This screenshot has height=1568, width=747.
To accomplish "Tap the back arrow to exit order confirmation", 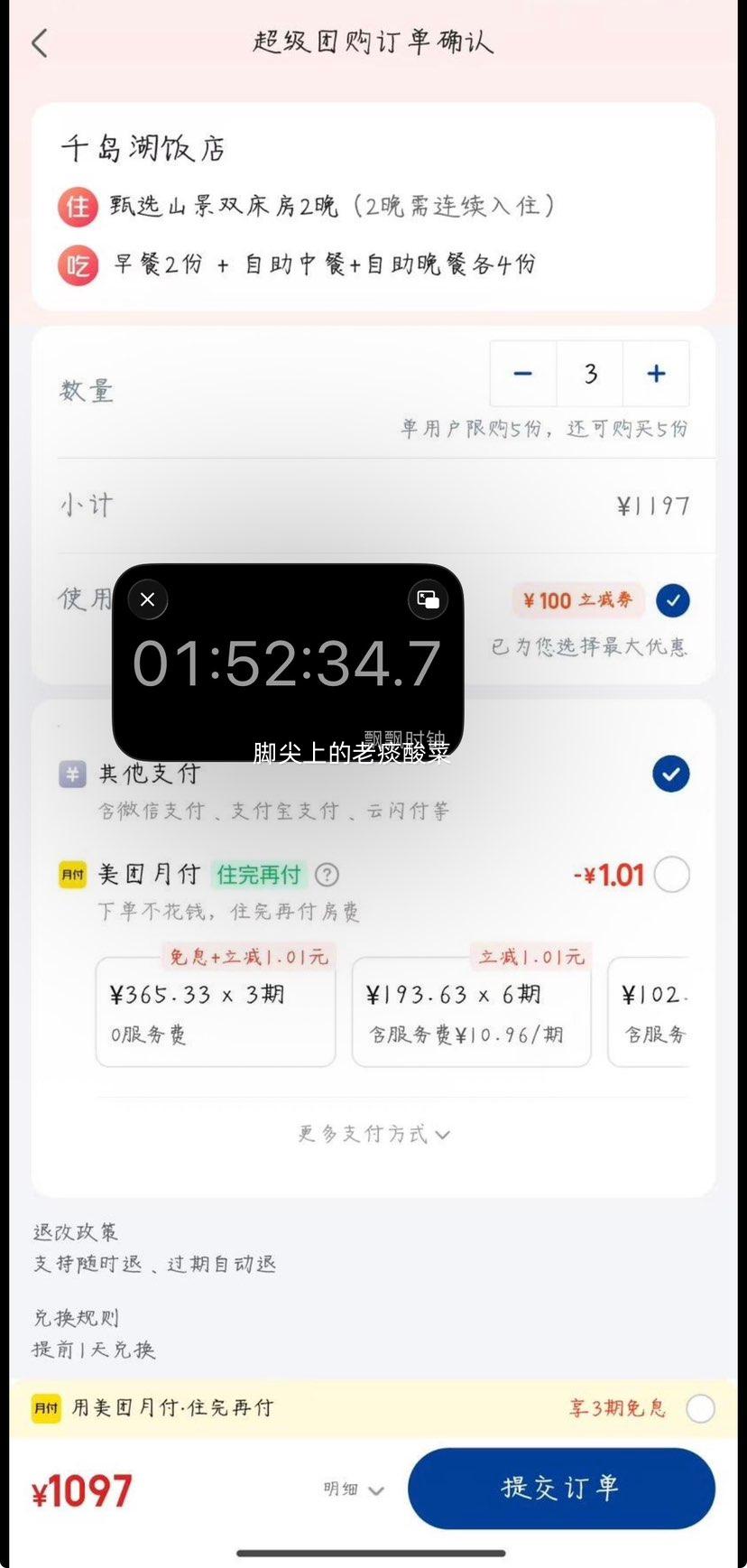I will click(x=38, y=42).
